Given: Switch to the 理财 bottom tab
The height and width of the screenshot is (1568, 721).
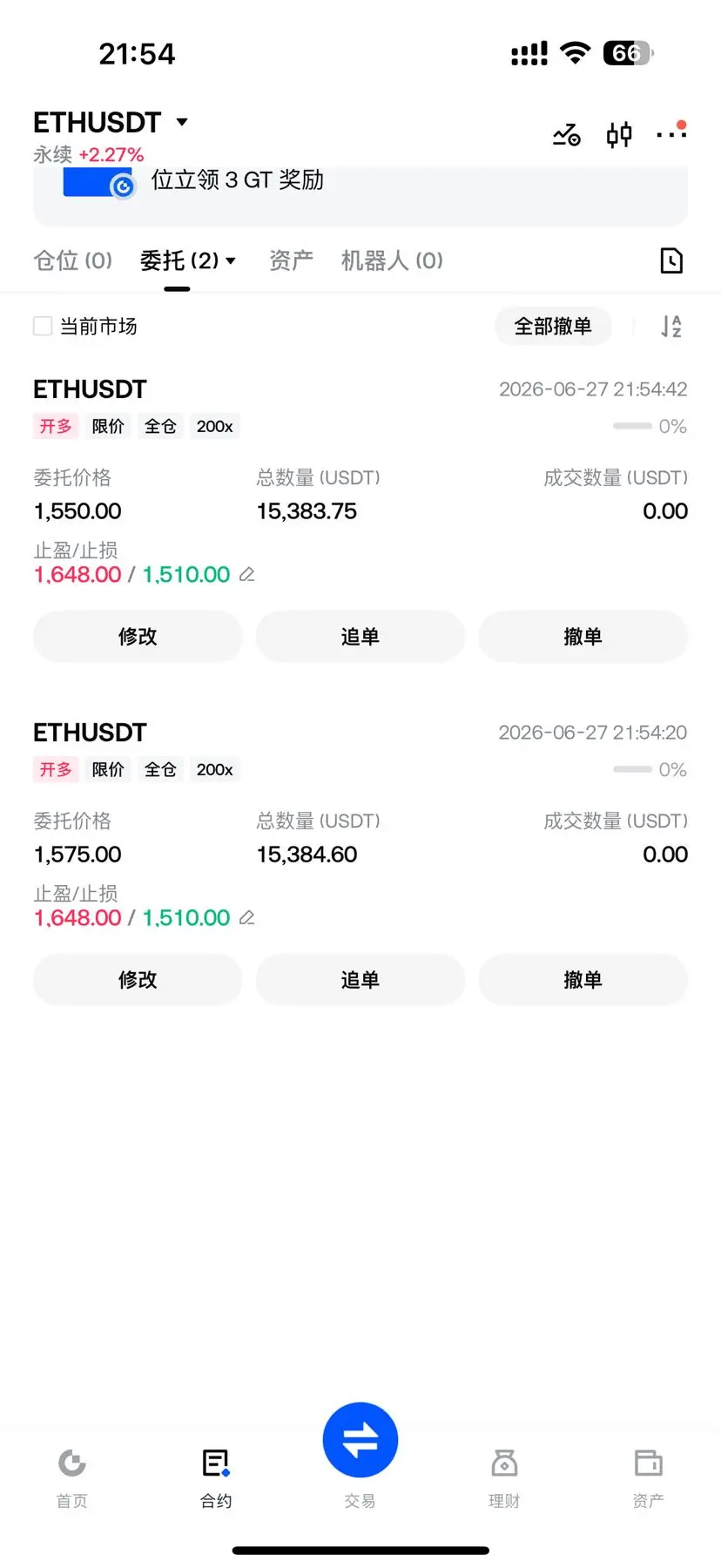Looking at the screenshot, I should click(504, 1477).
